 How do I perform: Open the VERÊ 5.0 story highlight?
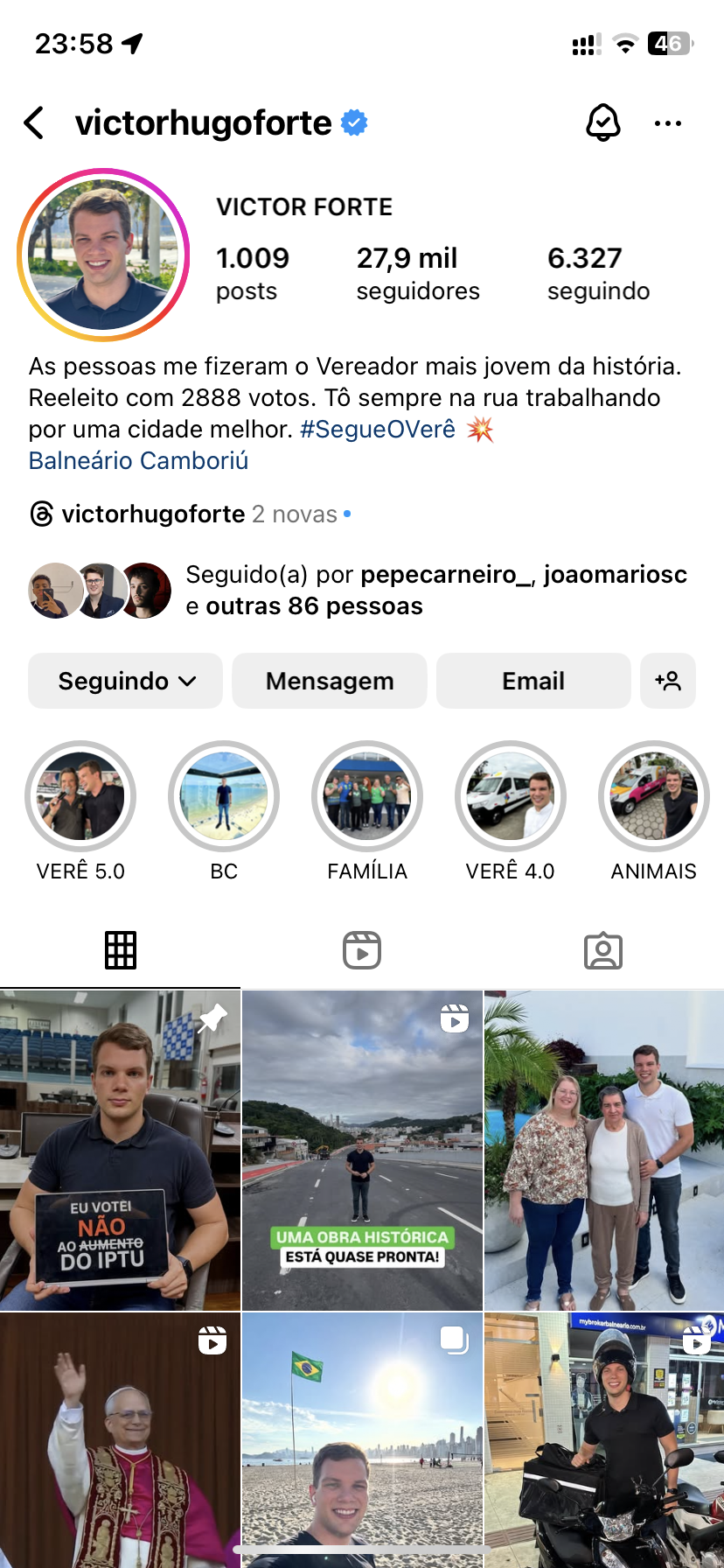click(80, 796)
